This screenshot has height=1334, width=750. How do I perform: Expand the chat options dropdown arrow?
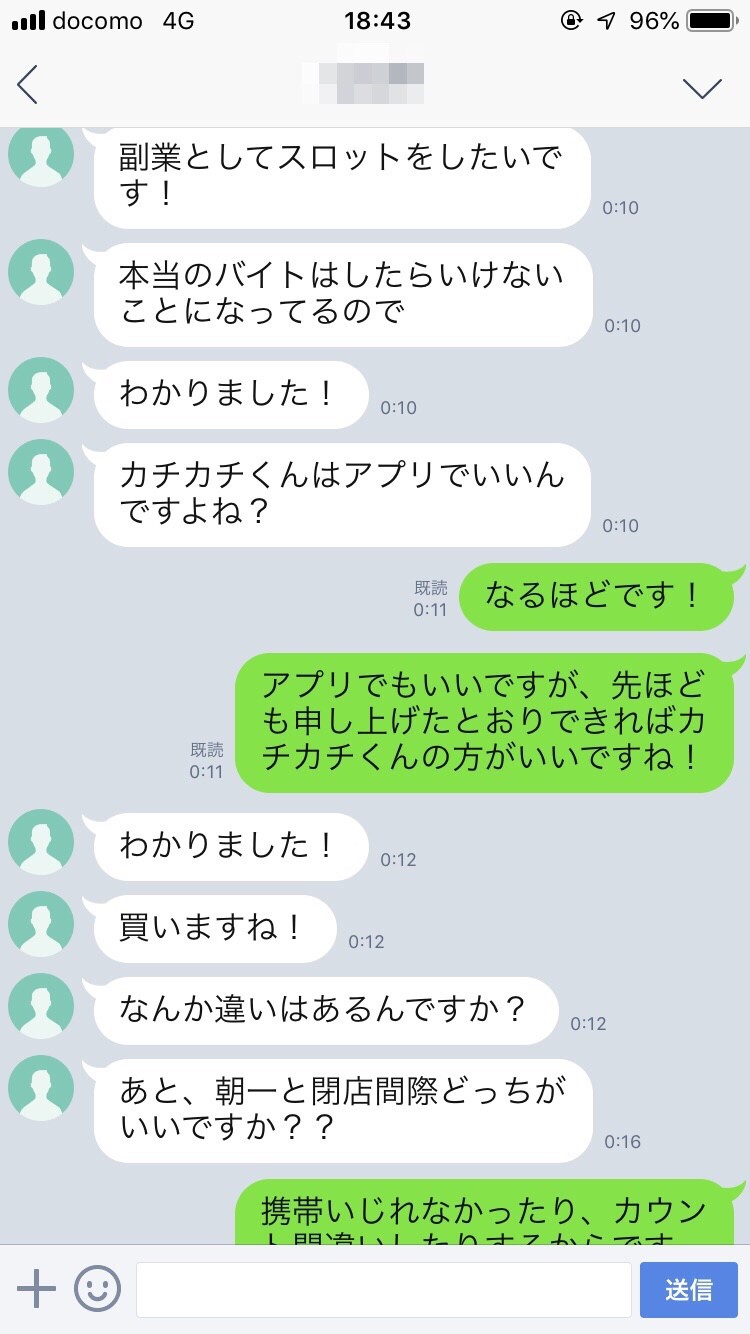click(702, 88)
